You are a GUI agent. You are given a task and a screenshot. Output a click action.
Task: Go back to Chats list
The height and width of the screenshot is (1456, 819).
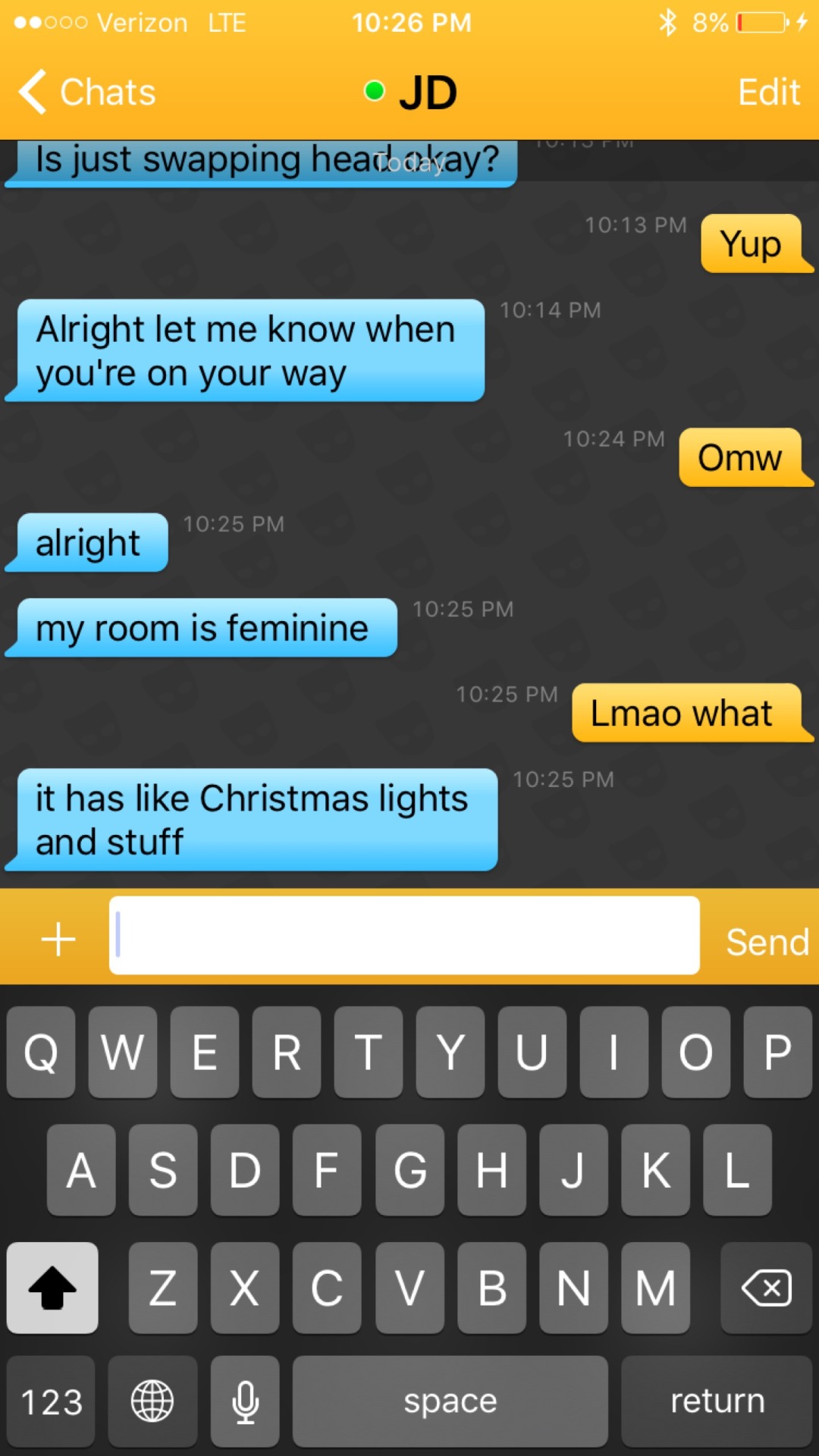coord(87,93)
